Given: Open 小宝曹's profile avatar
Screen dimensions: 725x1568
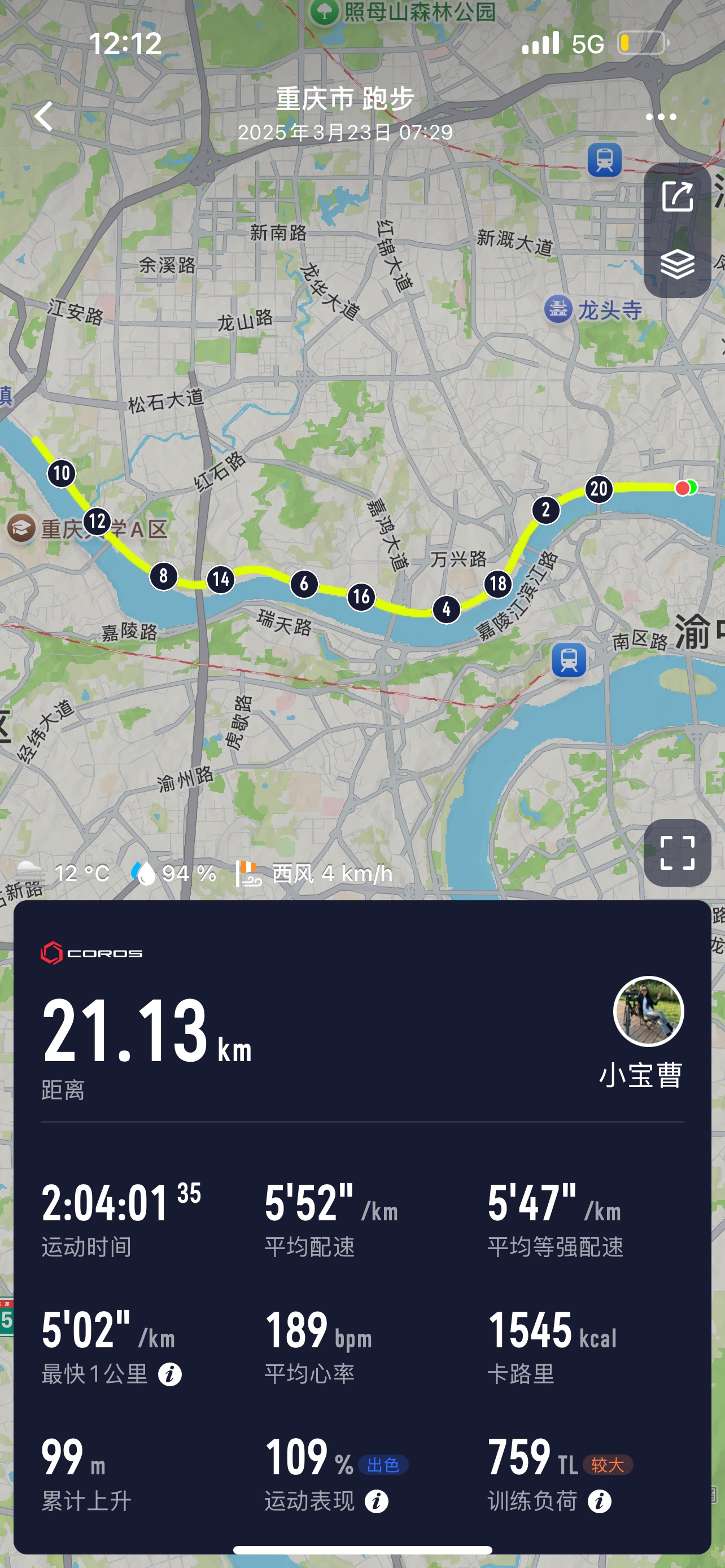Looking at the screenshot, I should point(648,1011).
